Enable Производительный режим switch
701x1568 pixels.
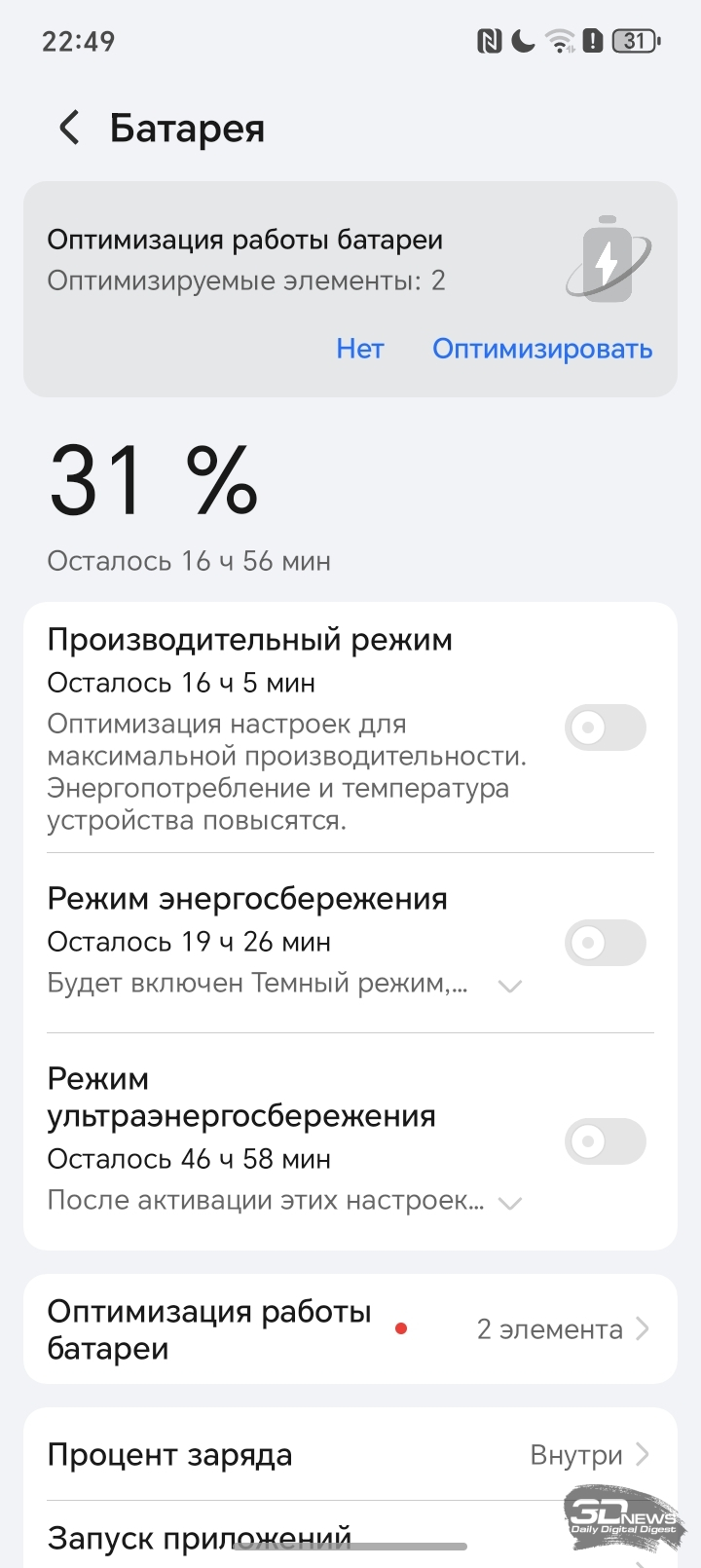point(605,728)
